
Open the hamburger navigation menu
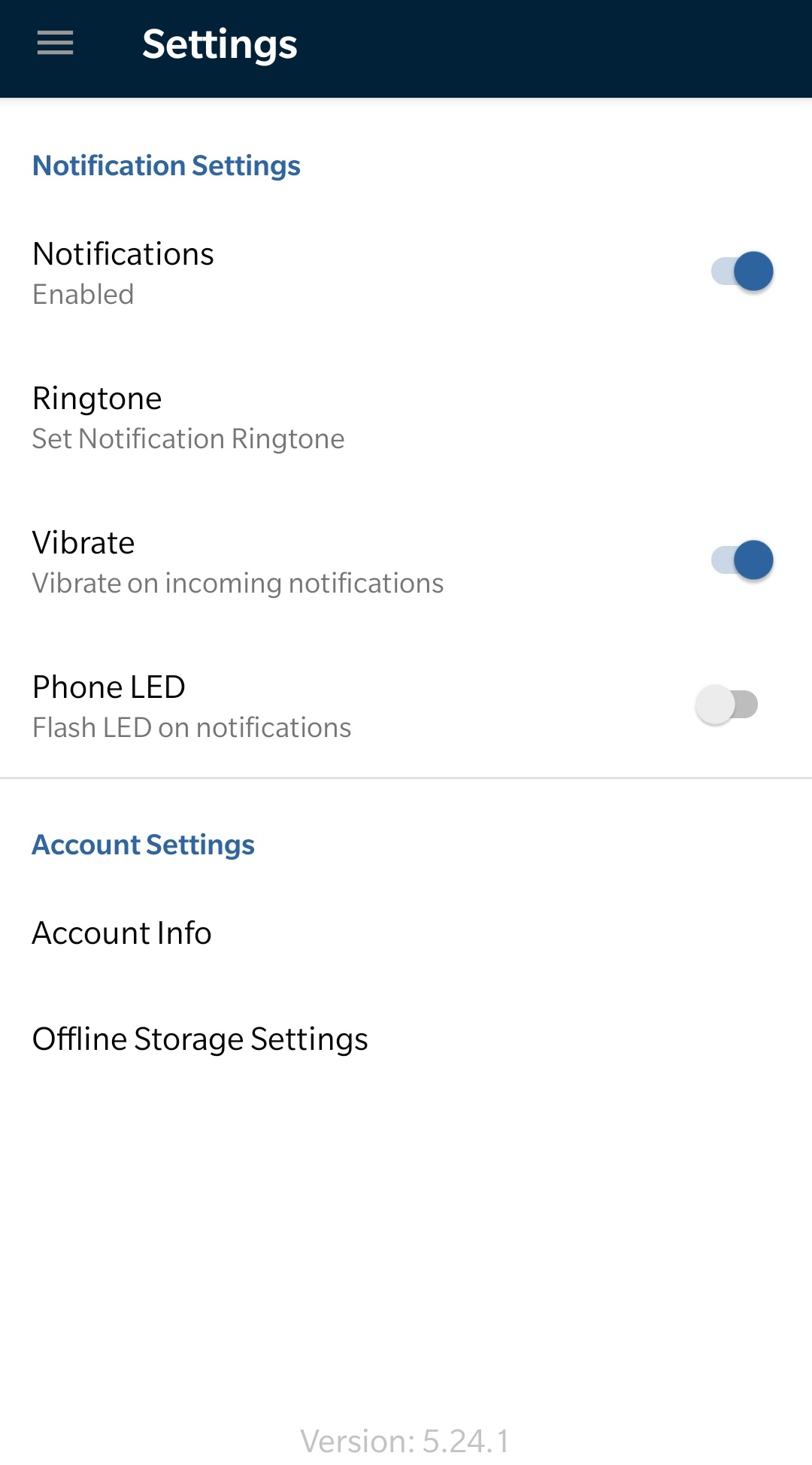[56, 44]
